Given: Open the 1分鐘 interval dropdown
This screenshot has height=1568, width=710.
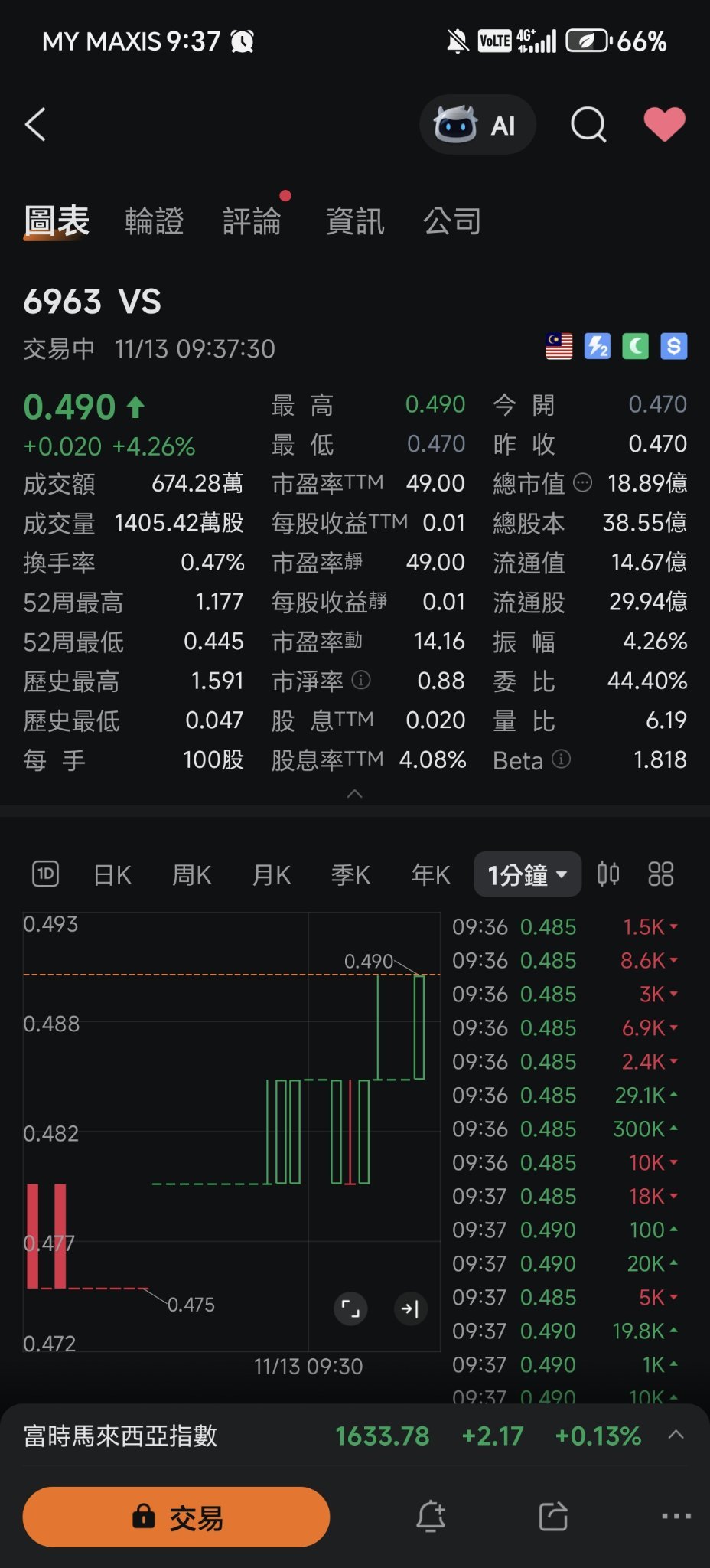Looking at the screenshot, I should click(528, 874).
